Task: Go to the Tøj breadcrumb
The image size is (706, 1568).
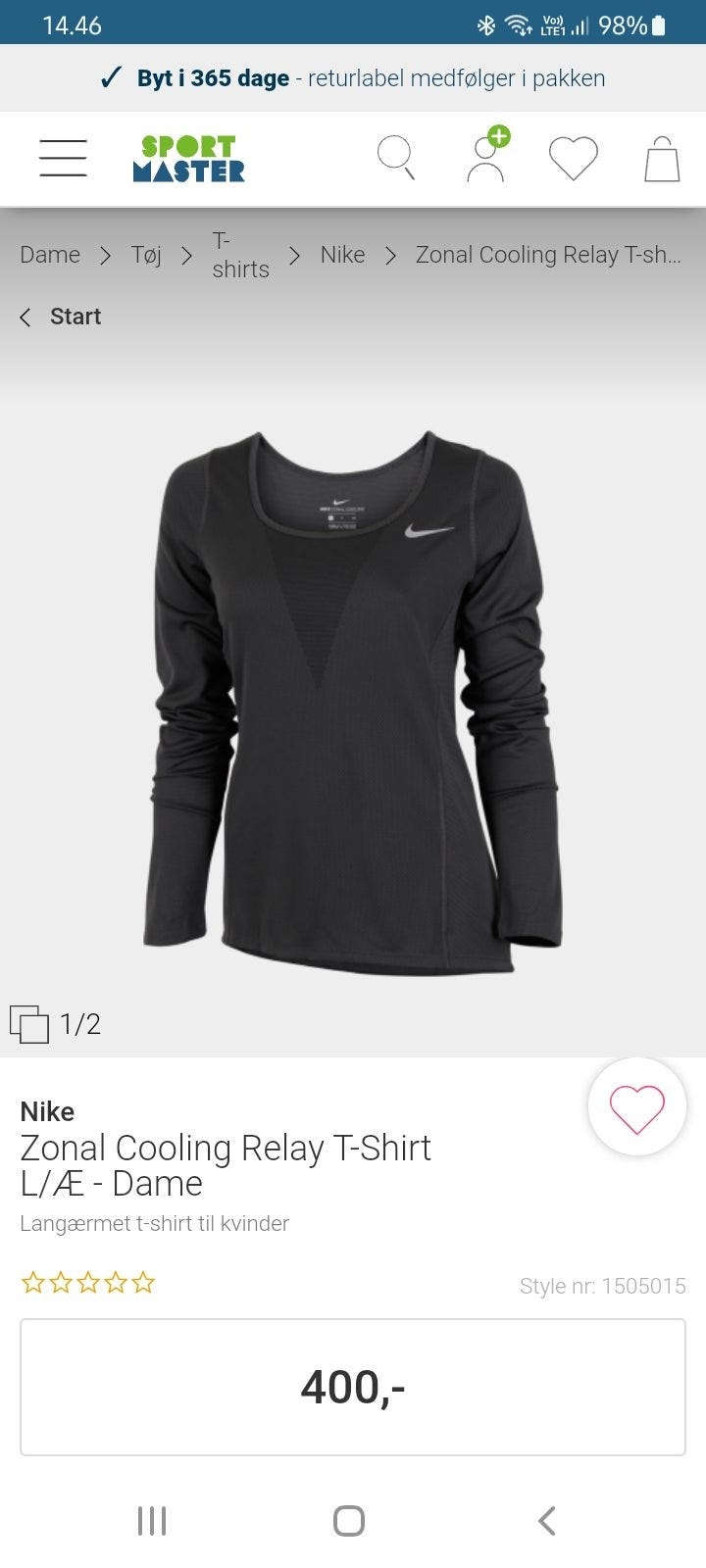Action: pos(146,255)
